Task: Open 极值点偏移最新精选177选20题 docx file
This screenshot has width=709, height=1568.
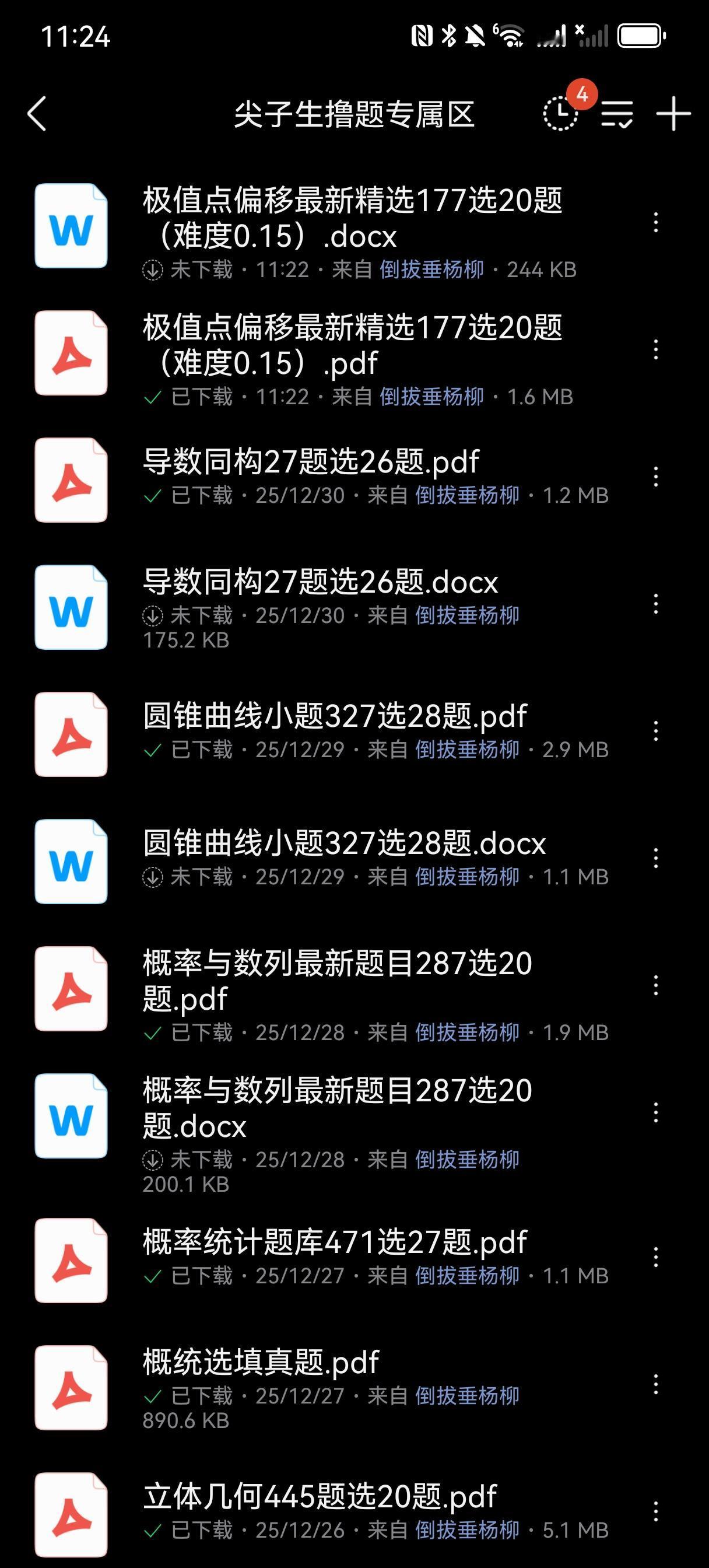Action: (352, 218)
